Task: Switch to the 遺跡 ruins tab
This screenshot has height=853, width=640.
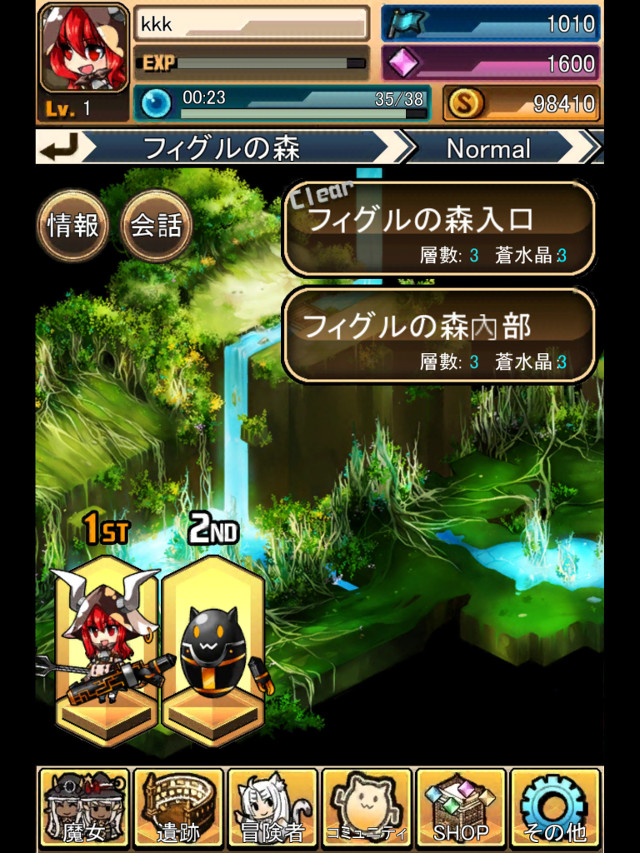Action: (x=178, y=807)
